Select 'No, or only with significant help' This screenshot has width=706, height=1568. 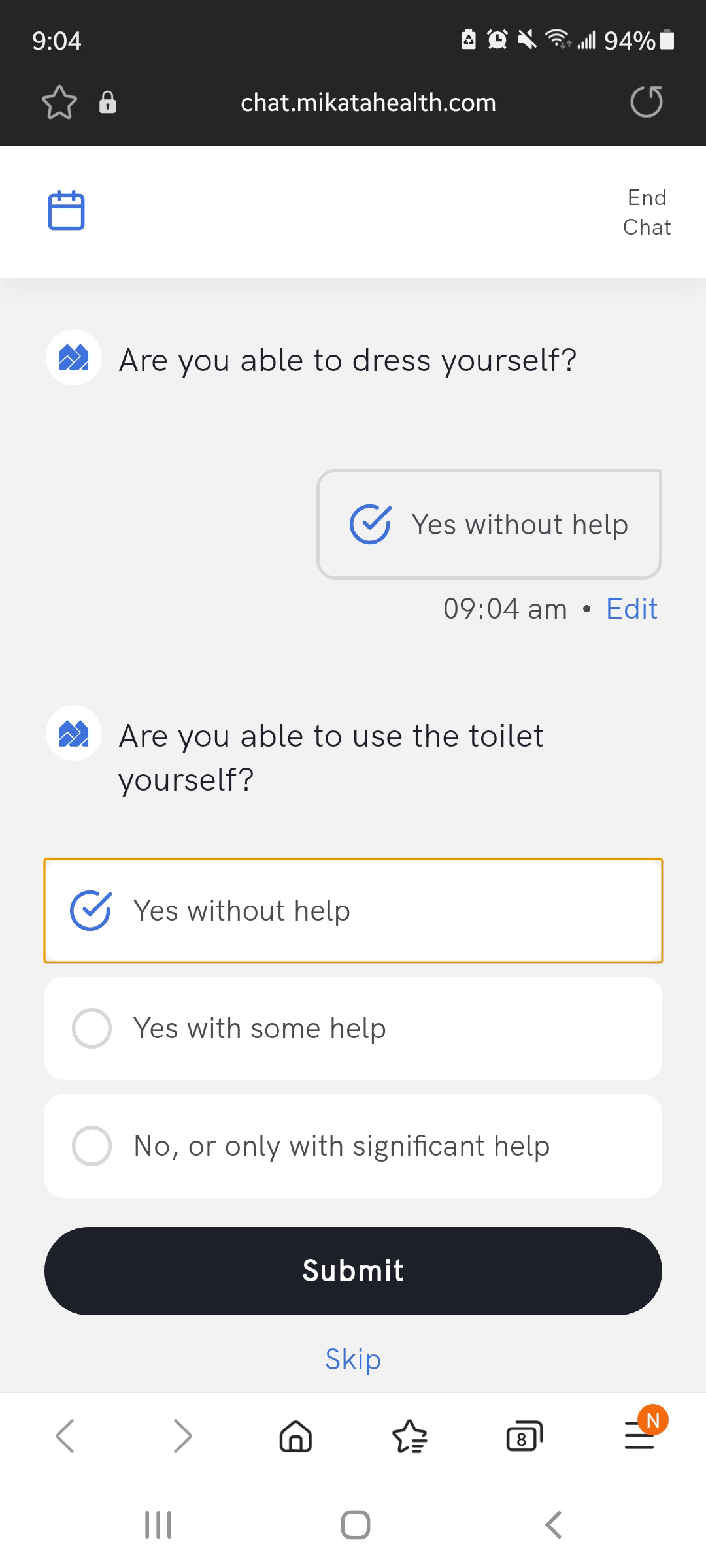(353, 1146)
